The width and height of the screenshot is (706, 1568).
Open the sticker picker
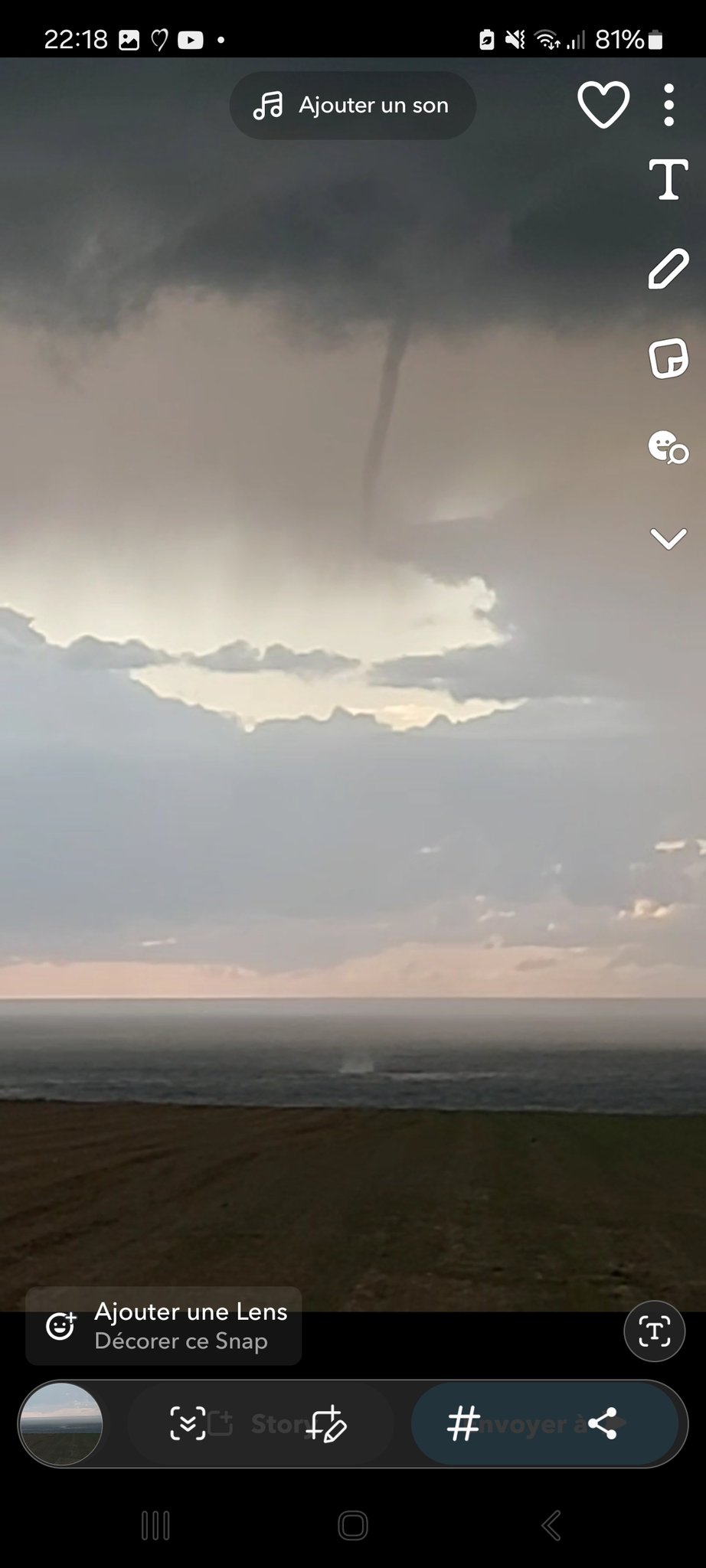[x=668, y=358]
